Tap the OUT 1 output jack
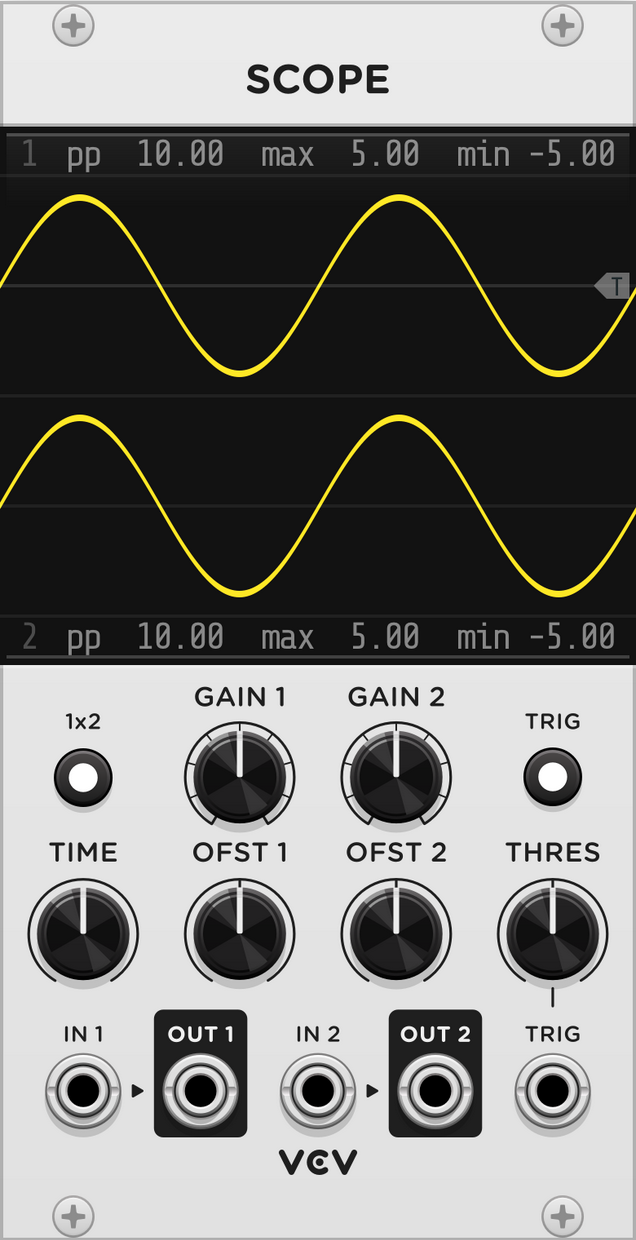The image size is (636, 1240). point(200,1091)
